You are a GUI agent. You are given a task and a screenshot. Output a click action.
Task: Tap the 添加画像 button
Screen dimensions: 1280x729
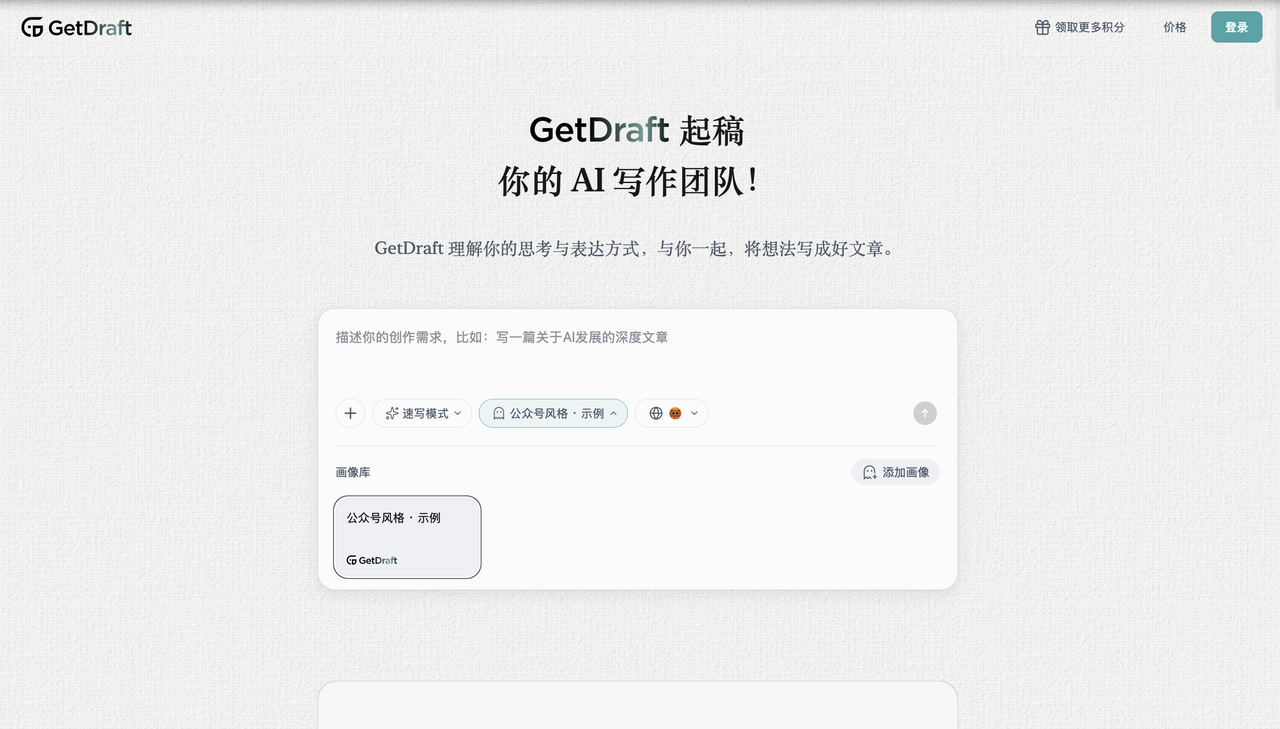896,472
